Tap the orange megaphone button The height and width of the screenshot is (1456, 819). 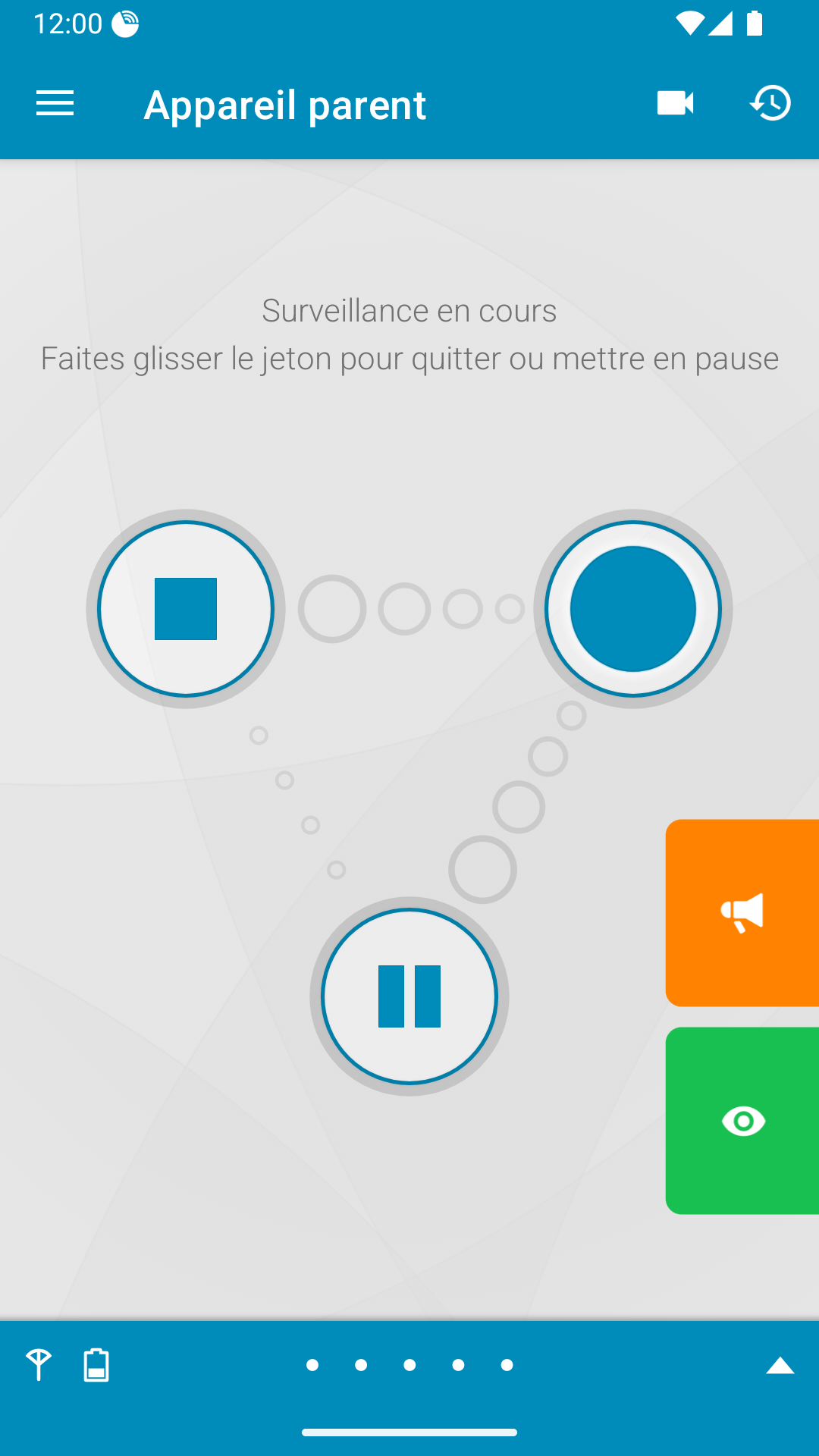pyautogui.click(x=742, y=913)
